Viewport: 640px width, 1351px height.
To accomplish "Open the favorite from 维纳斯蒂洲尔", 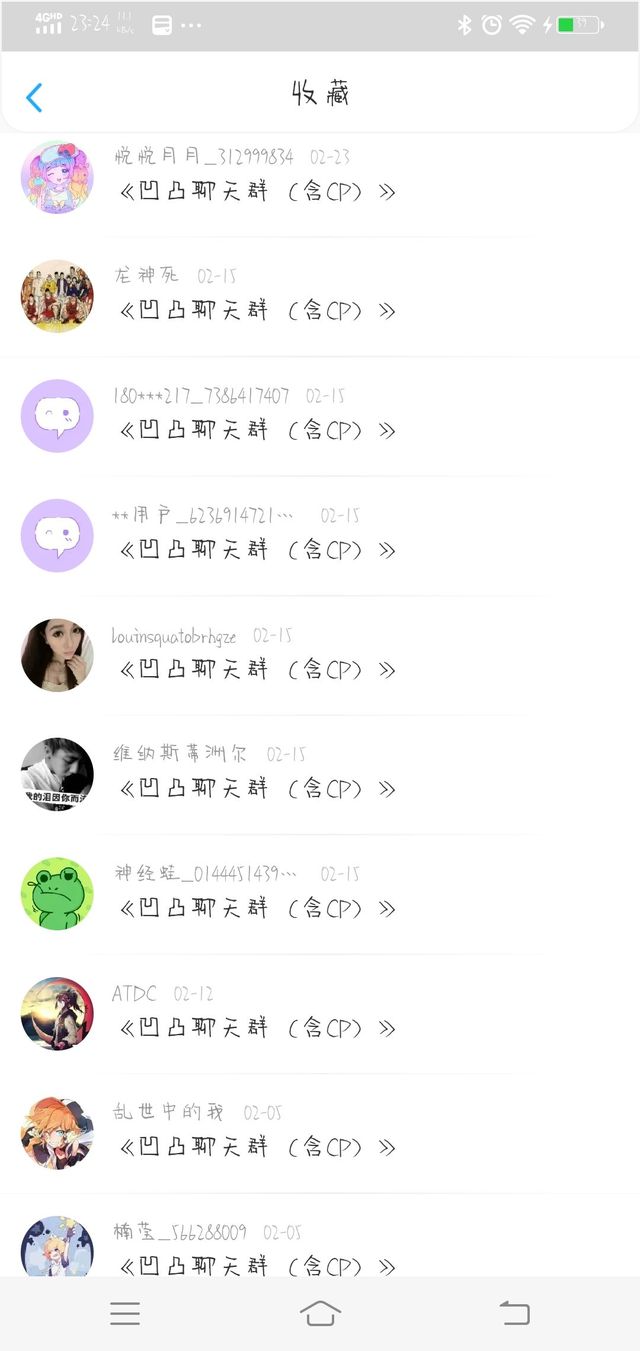I will coord(320,774).
